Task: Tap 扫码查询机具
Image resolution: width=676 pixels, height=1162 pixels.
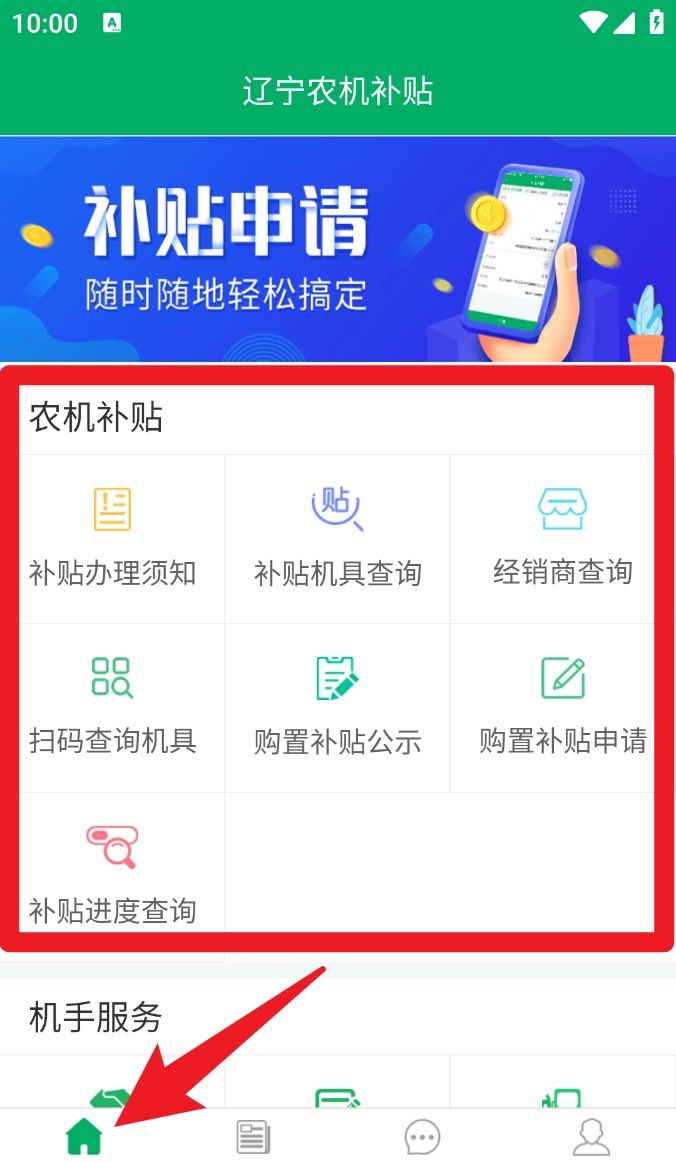Action: tap(112, 707)
